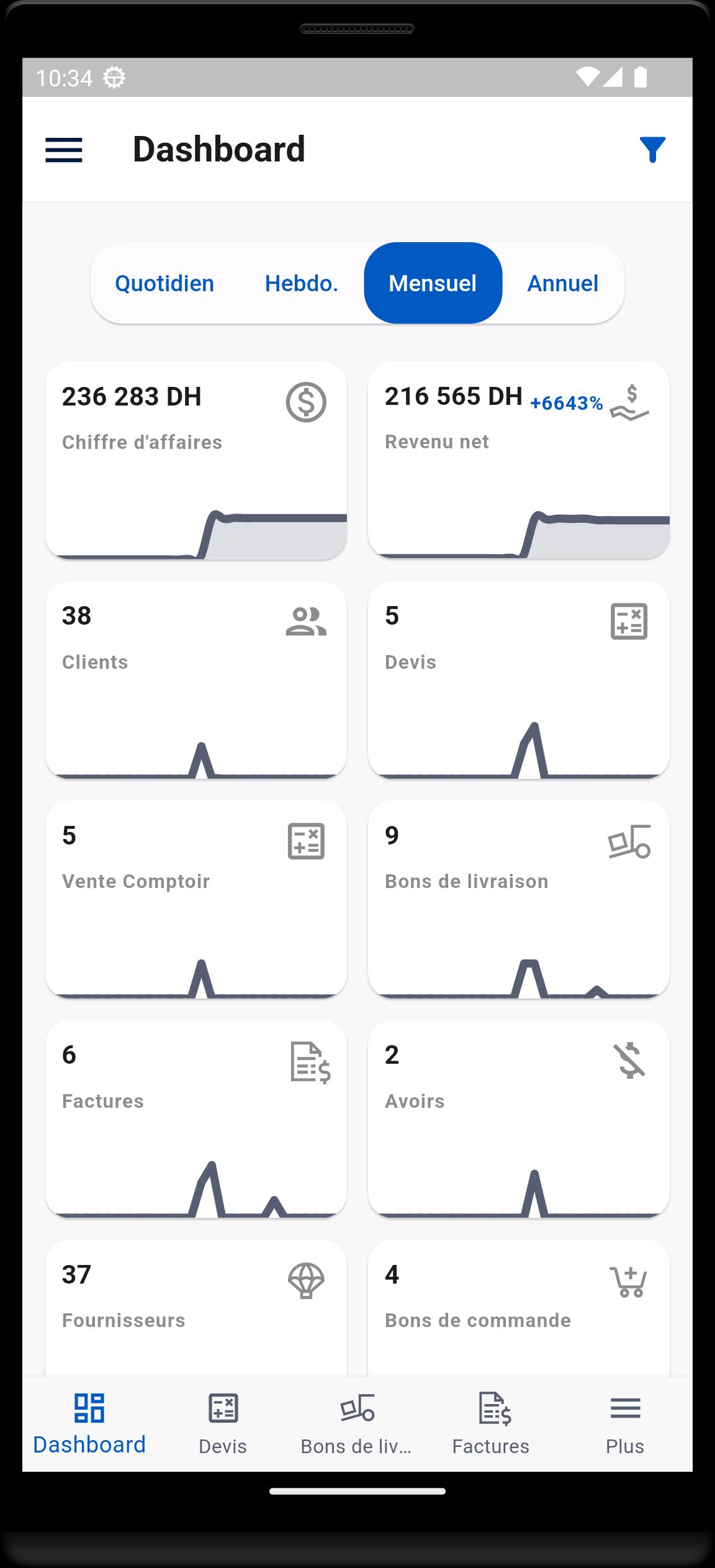The height and width of the screenshot is (1568, 715).
Task: Go to Devis in bottom navigation
Action: 223,1424
